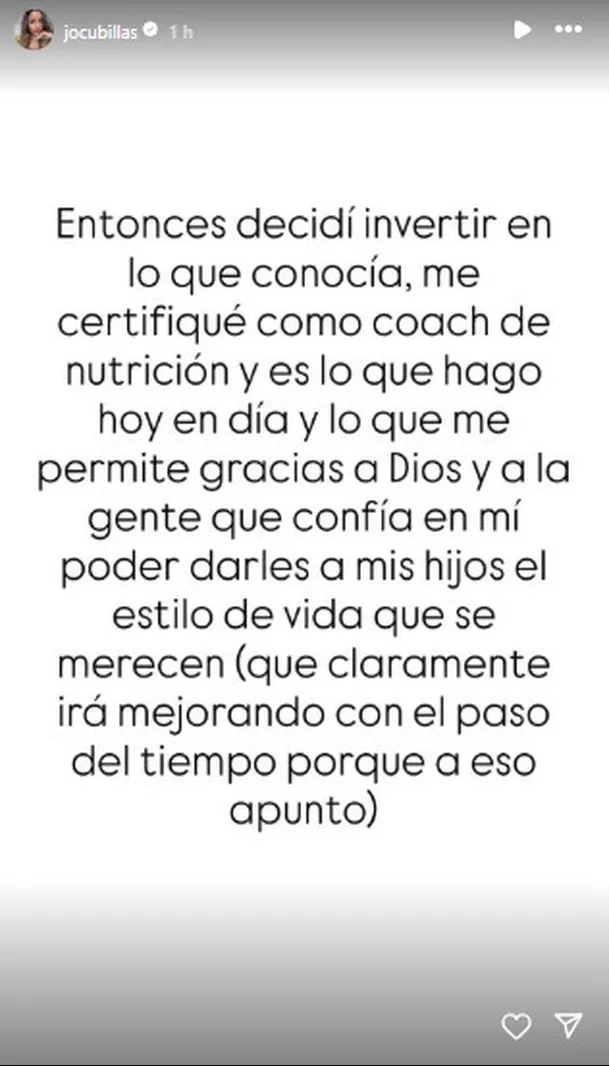The height and width of the screenshot is (1066, 609).
Task: Share the story via send icon
Action: pos(568,1026)
